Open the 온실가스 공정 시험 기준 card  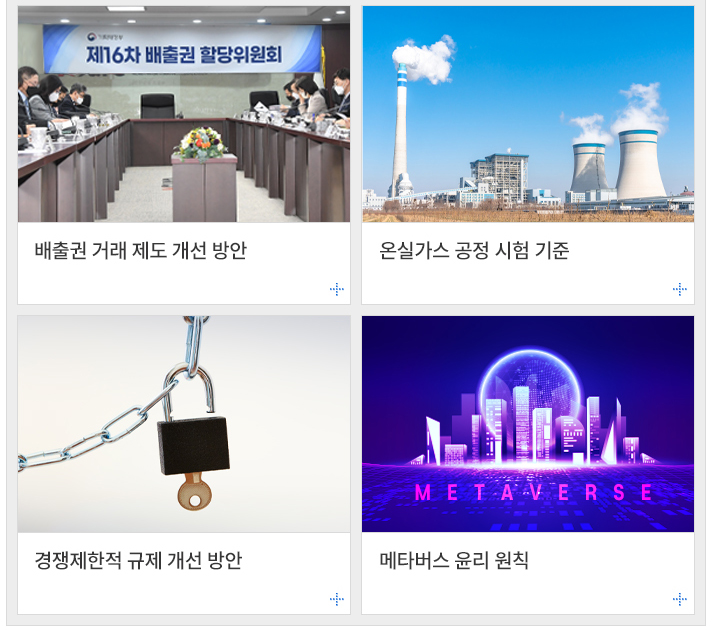coord(474,251)
